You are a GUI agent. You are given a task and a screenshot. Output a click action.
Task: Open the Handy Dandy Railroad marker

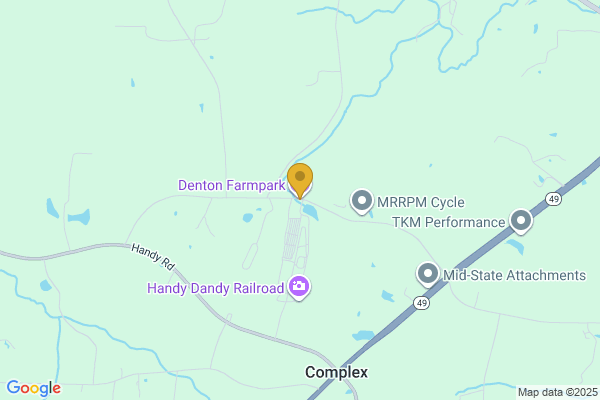[x=299, y=288]
